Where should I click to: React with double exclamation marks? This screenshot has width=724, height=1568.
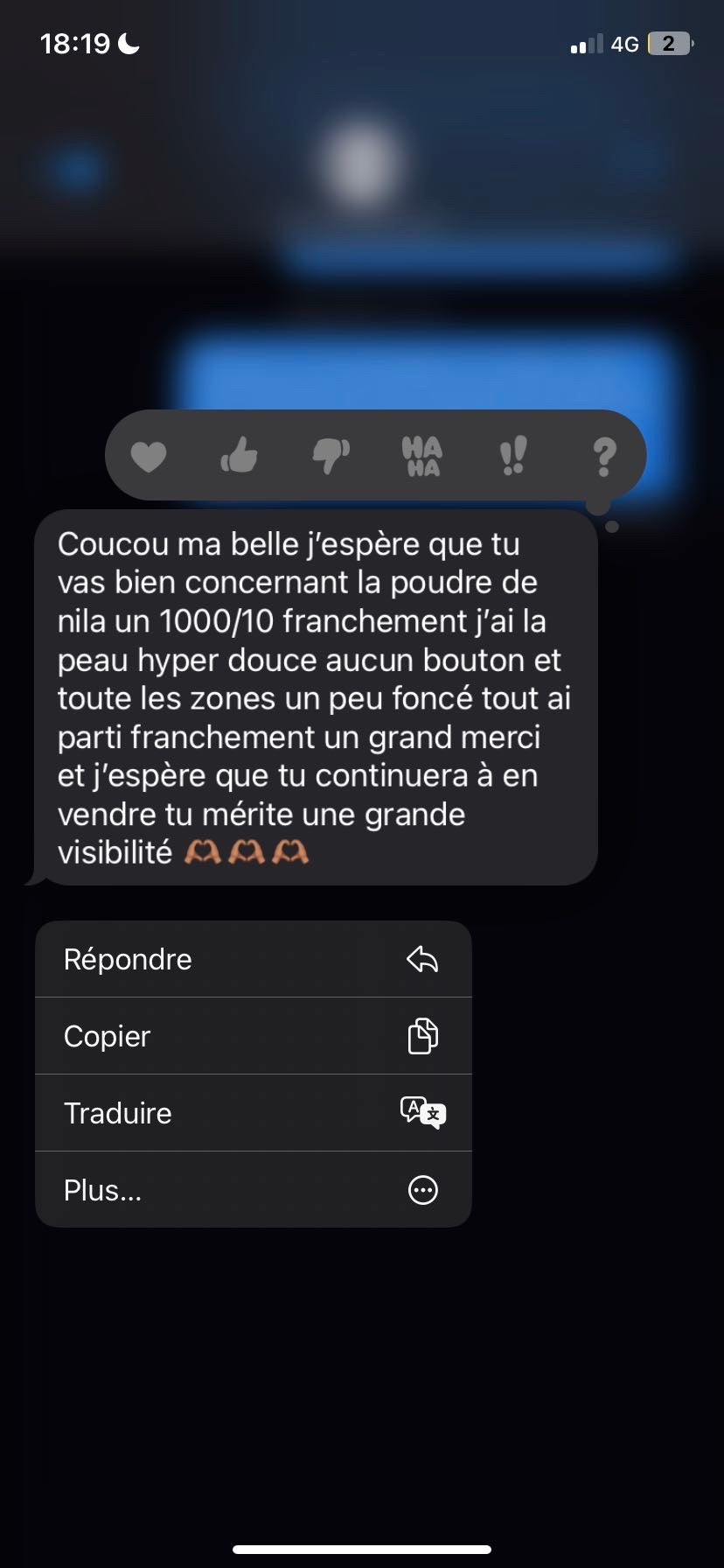coord(512,456)
